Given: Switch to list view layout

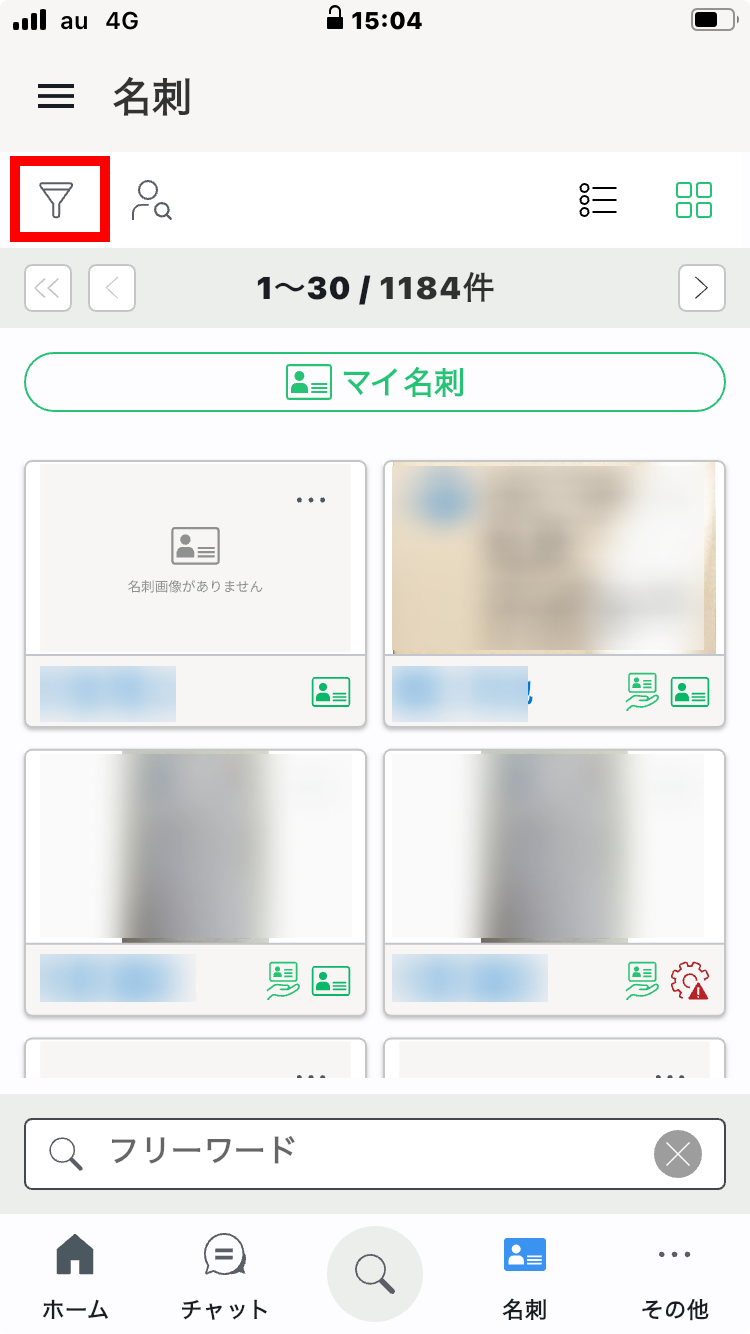Looking at the screenshot, I should pyautogui.click(x=598, y=200).
